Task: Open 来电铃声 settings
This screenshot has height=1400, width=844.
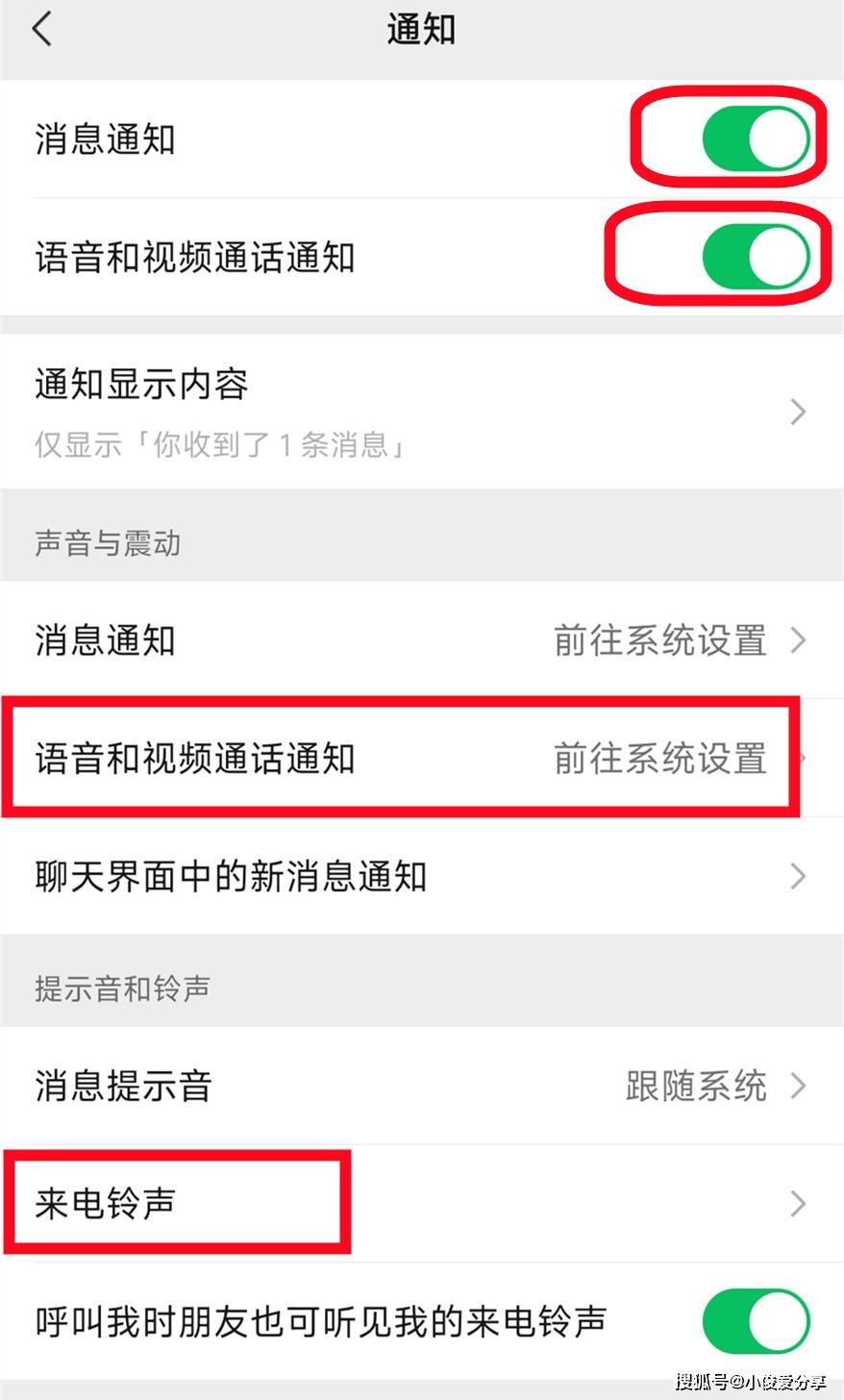Action: click(x=421, y=1204)
